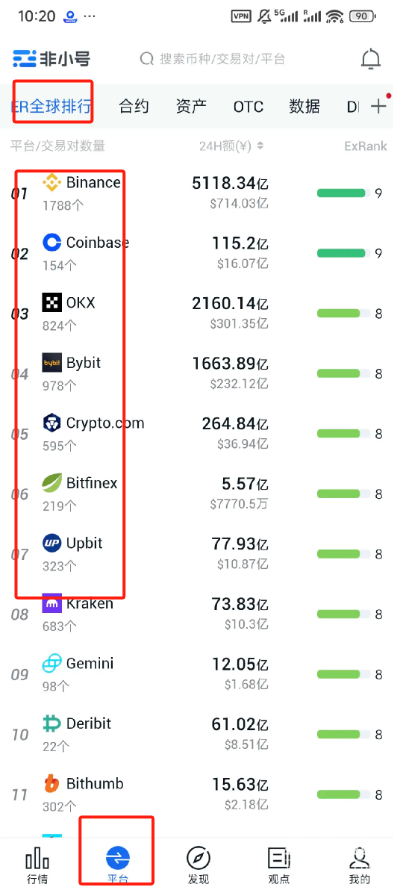
Task: Open the Crypto.com exchange row
Action: [x=196, y=433]
